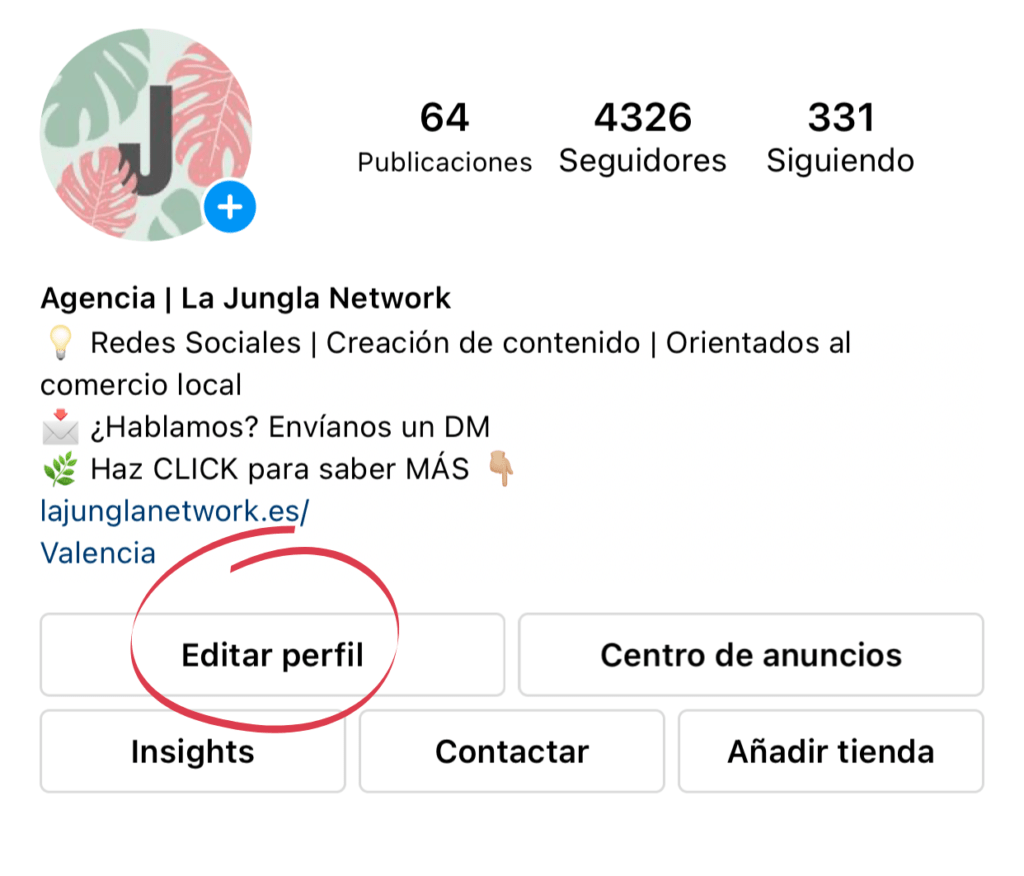View the 331 Siguiendo list

click(x=840, y=138)
